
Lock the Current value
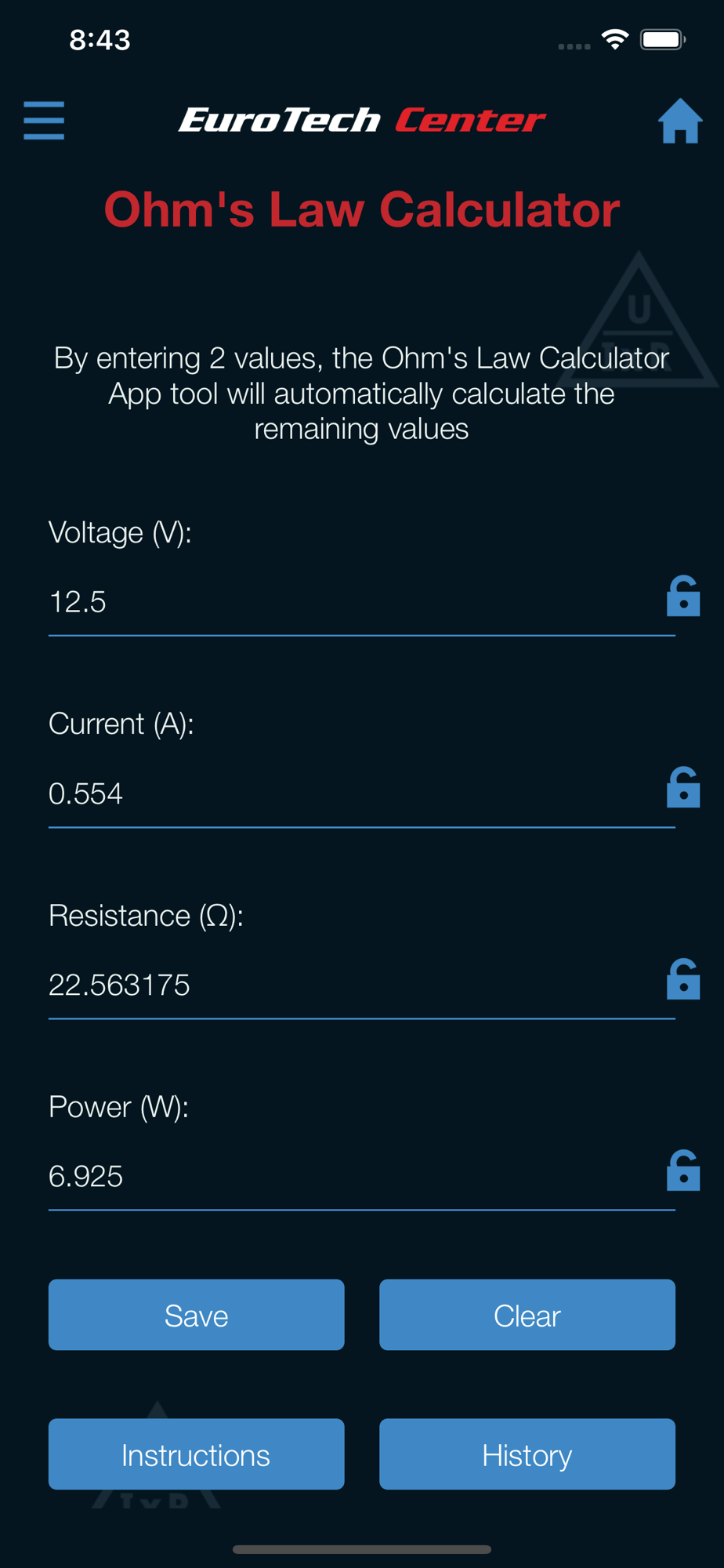pyautogui.click(x=683, y=787)
